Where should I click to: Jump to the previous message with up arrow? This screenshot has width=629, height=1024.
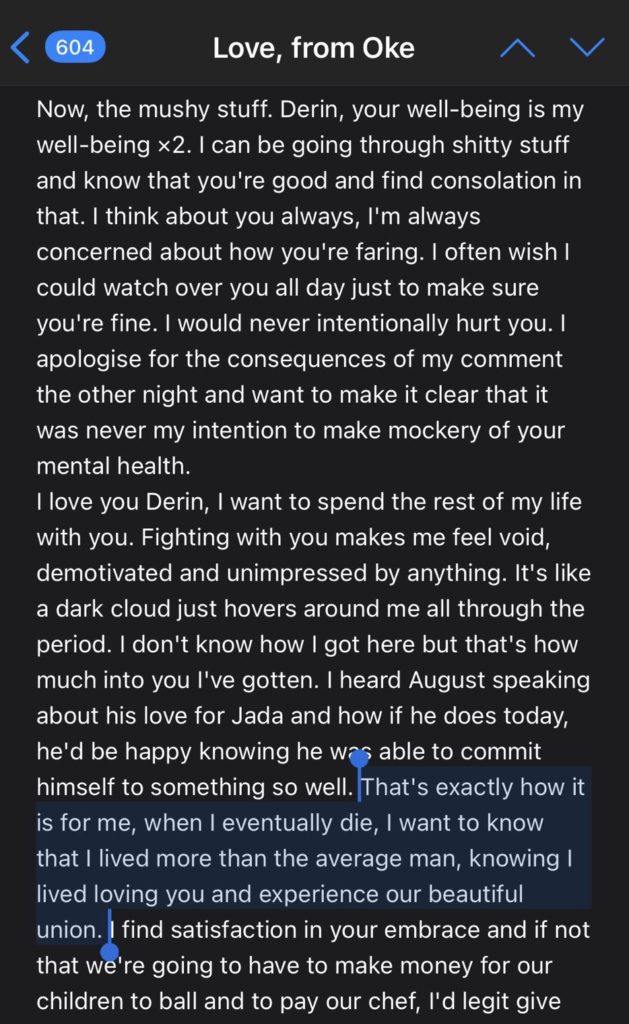pyautogui.click(x=517, y=47)
